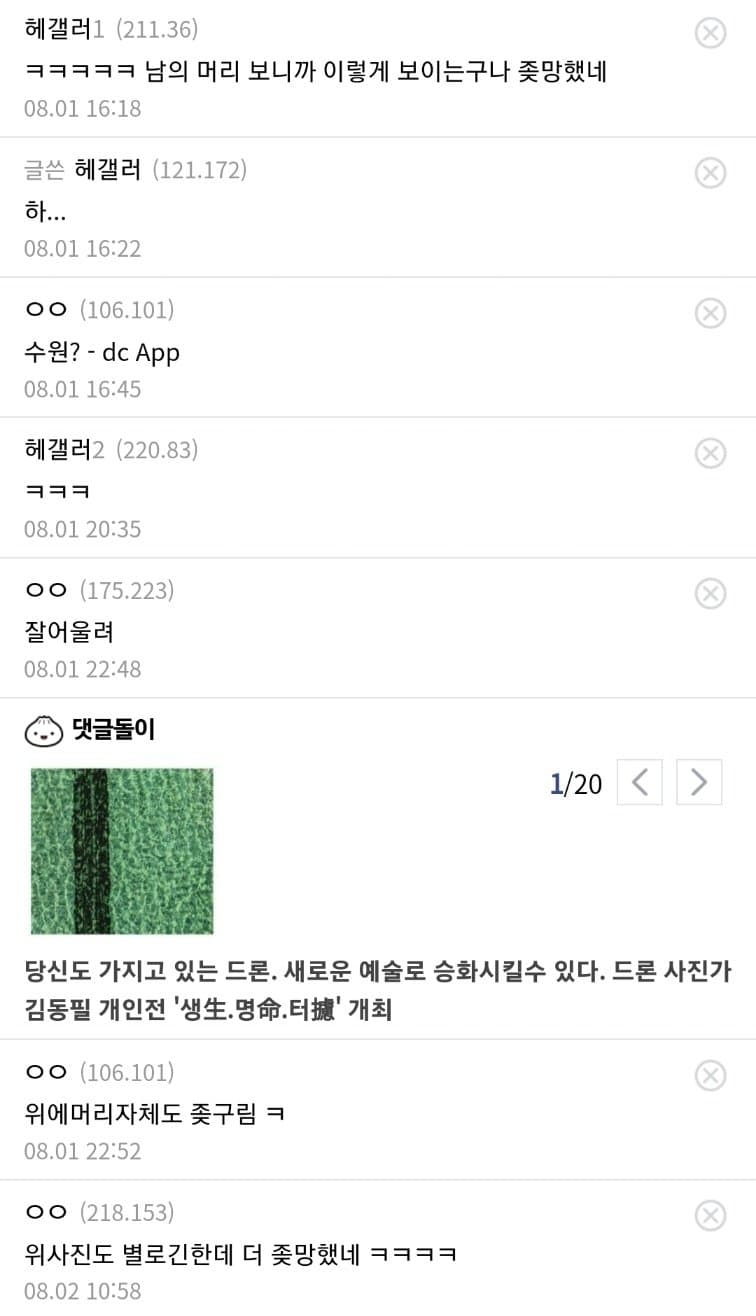Image resolution: width=756 pixels, height=1316 pixels.
Task: Go to the previous 댓글돌이 ad
Action: (640, 783)
